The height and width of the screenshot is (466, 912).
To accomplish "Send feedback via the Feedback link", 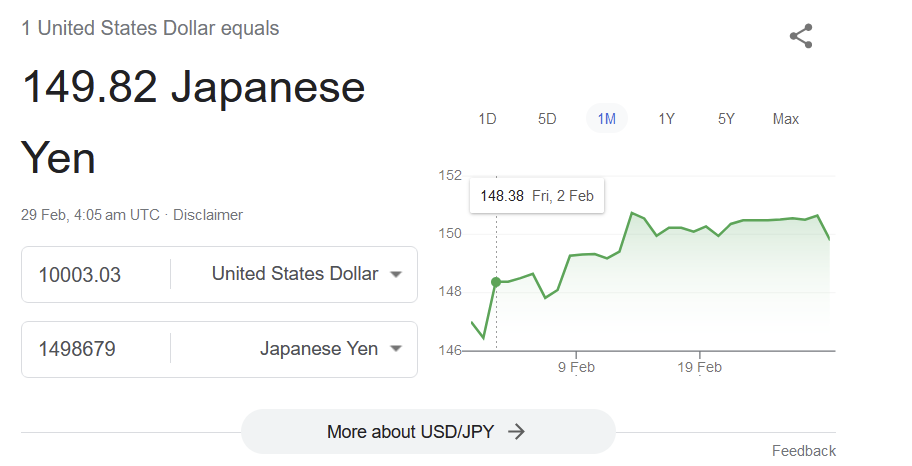I will pos(804,451).
